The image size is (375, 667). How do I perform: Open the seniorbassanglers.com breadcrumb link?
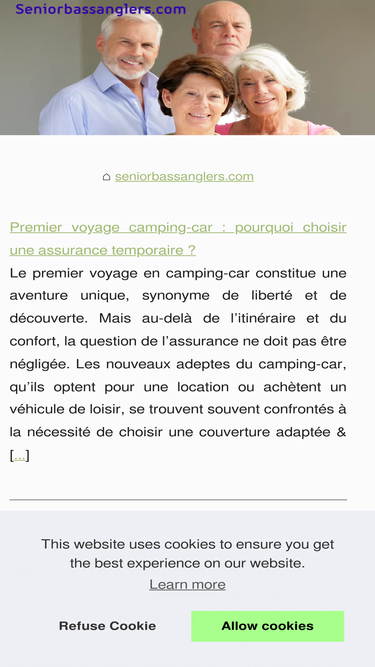tap(184, 177)
